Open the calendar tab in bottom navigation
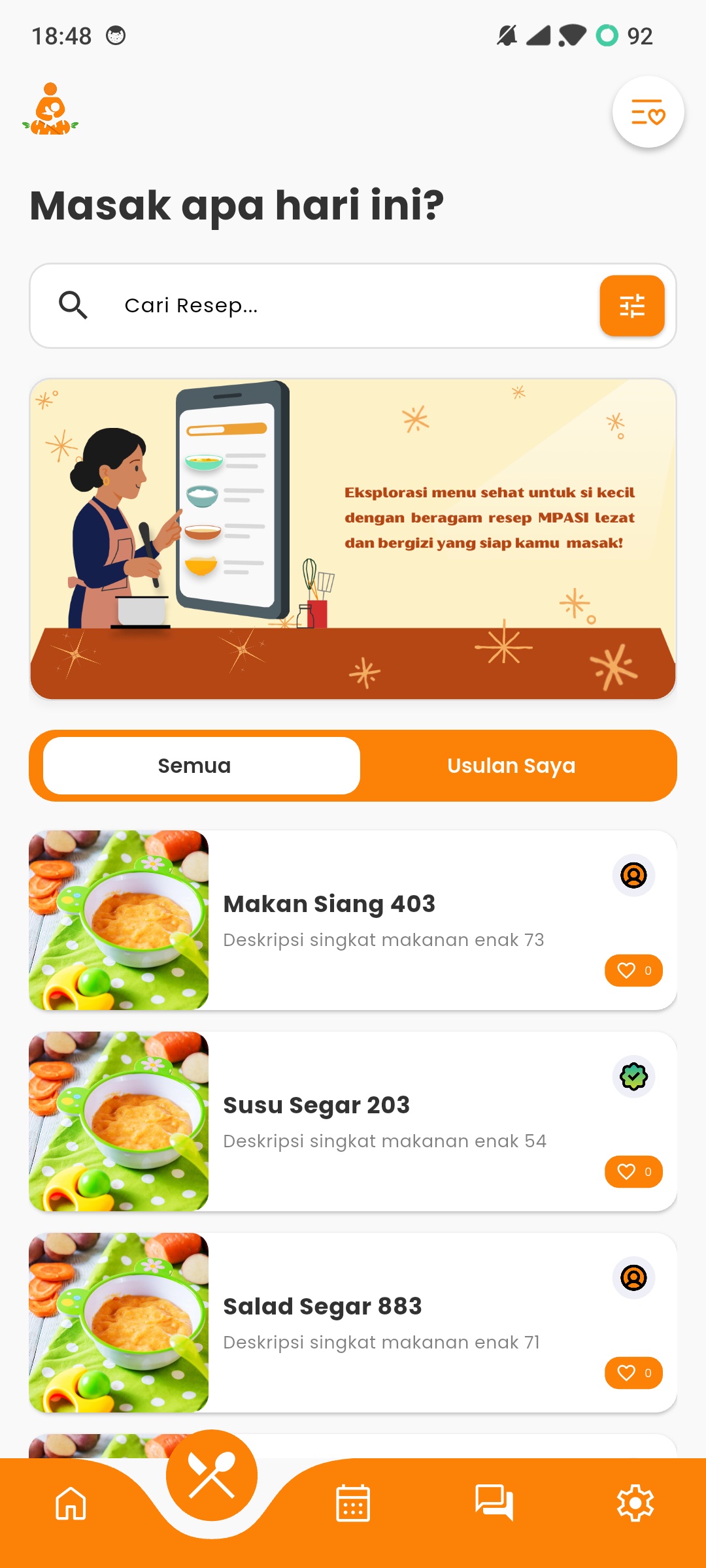Screen dimensions: 706x1568 click(353, 1503)
